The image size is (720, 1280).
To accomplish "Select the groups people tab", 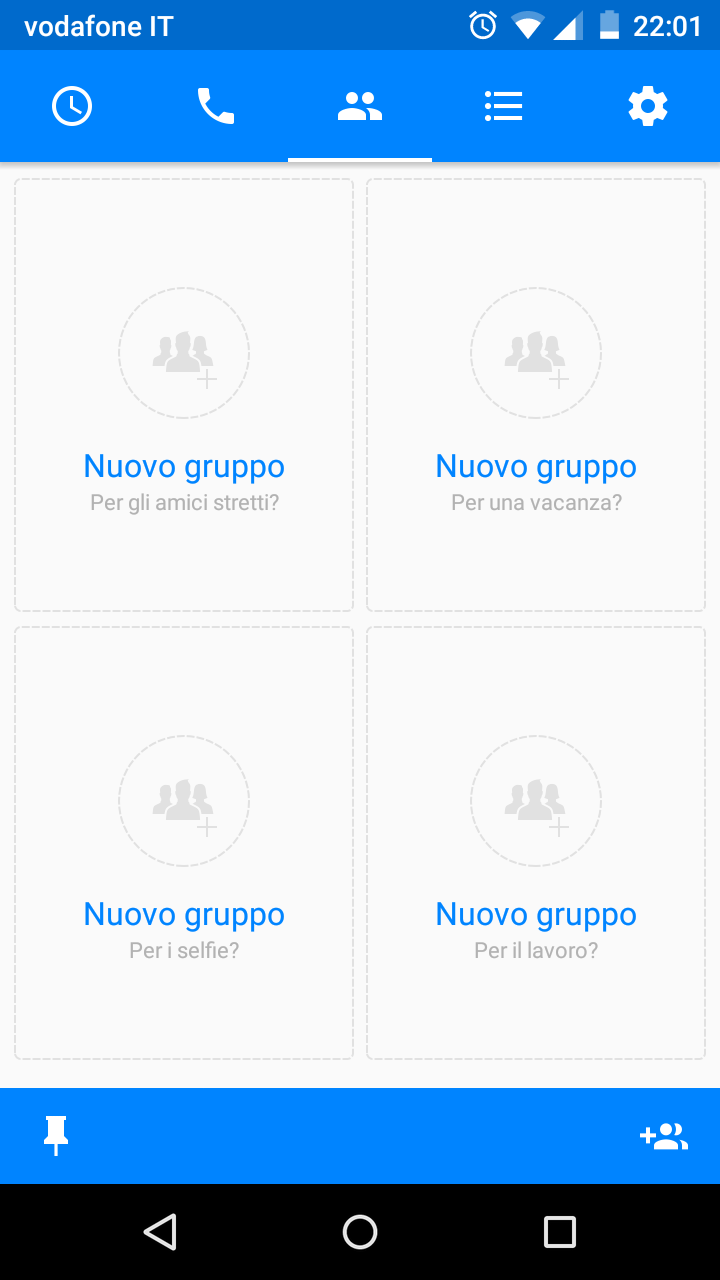I will (x=360, y=106).
